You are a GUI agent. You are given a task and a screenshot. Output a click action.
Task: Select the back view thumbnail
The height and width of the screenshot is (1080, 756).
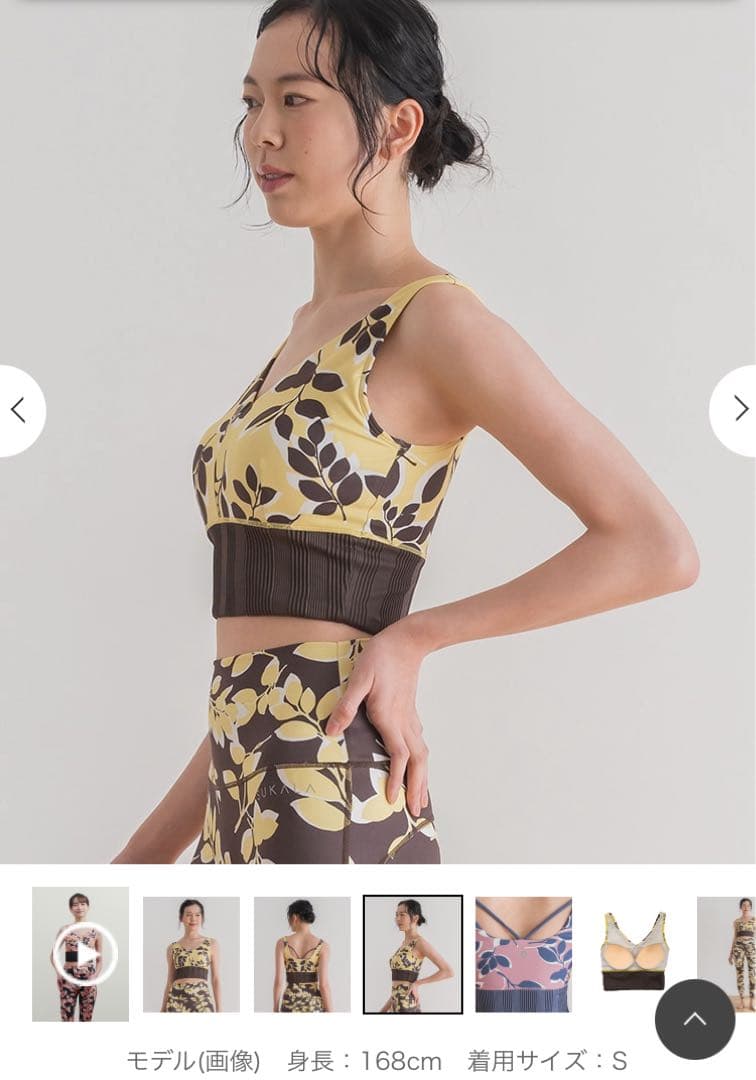point(302,954)
